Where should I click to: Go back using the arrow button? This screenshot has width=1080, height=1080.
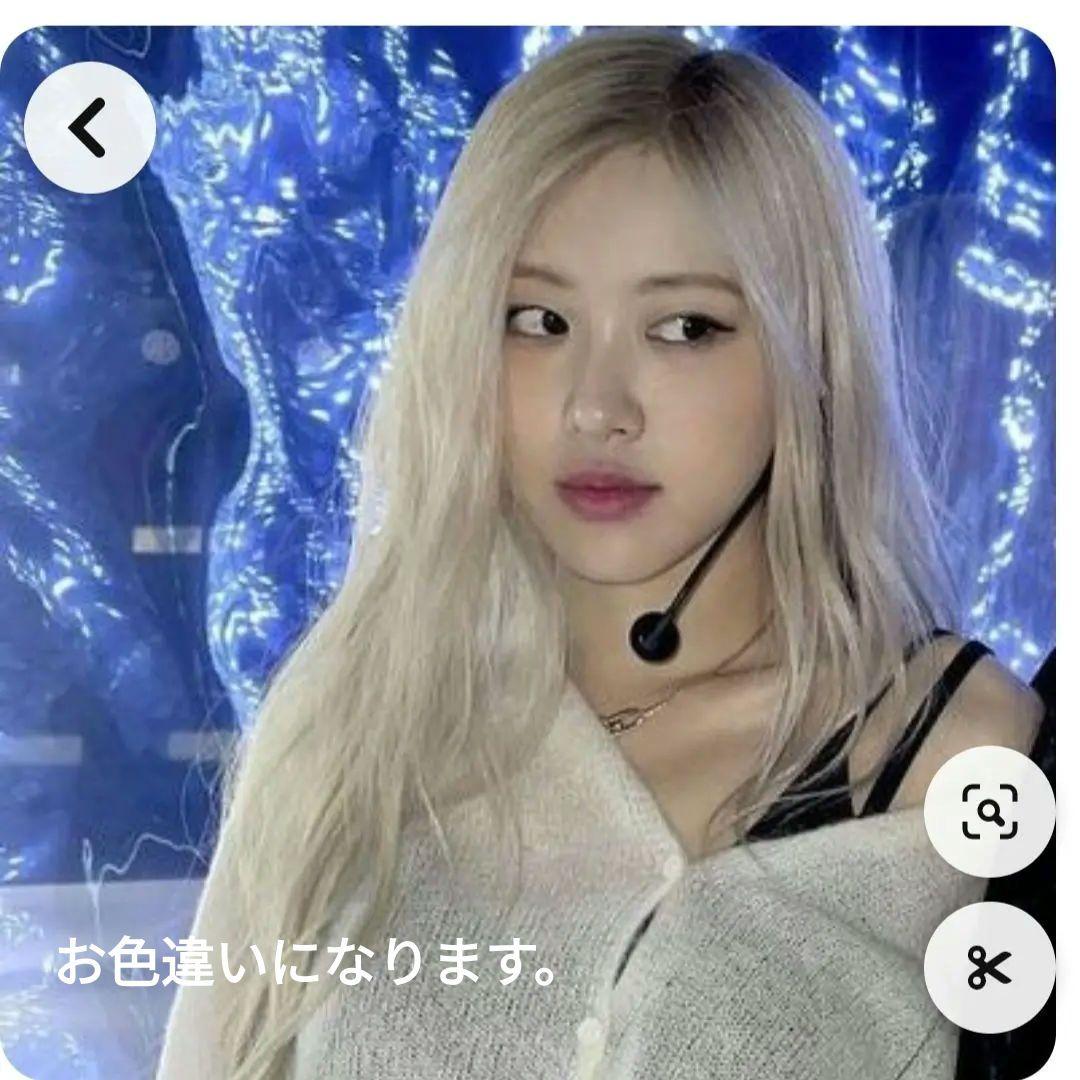click(x=89, y=127)
